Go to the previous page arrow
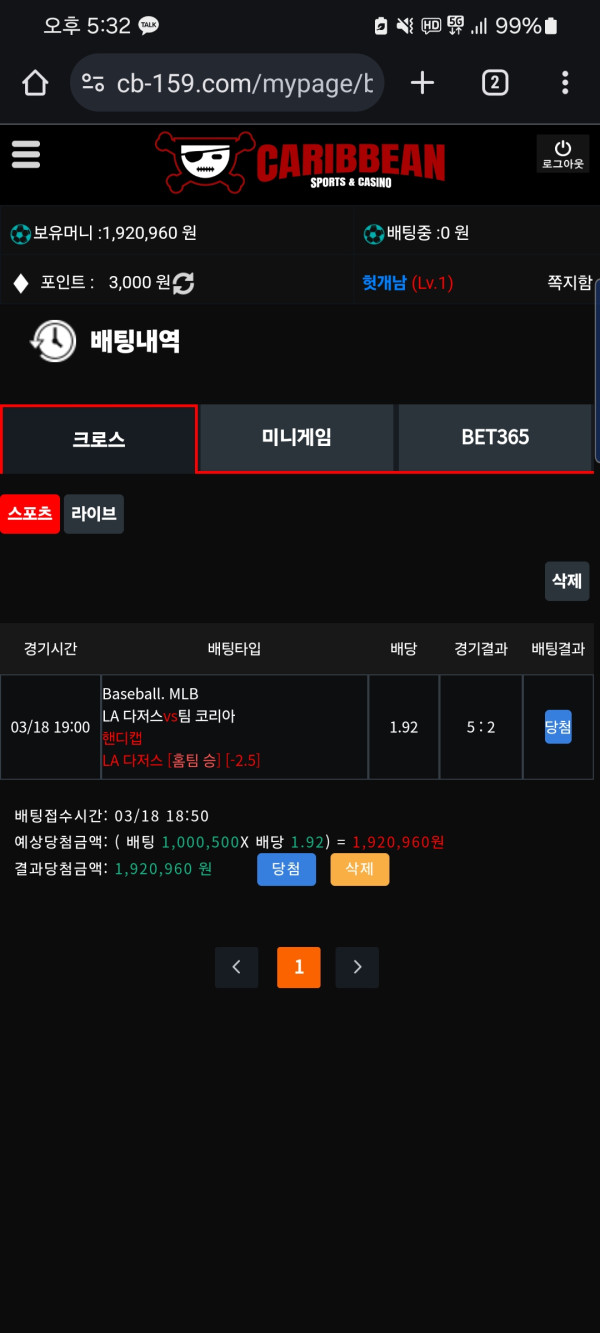Screen dimensions: 600x1333 [237, 967]
